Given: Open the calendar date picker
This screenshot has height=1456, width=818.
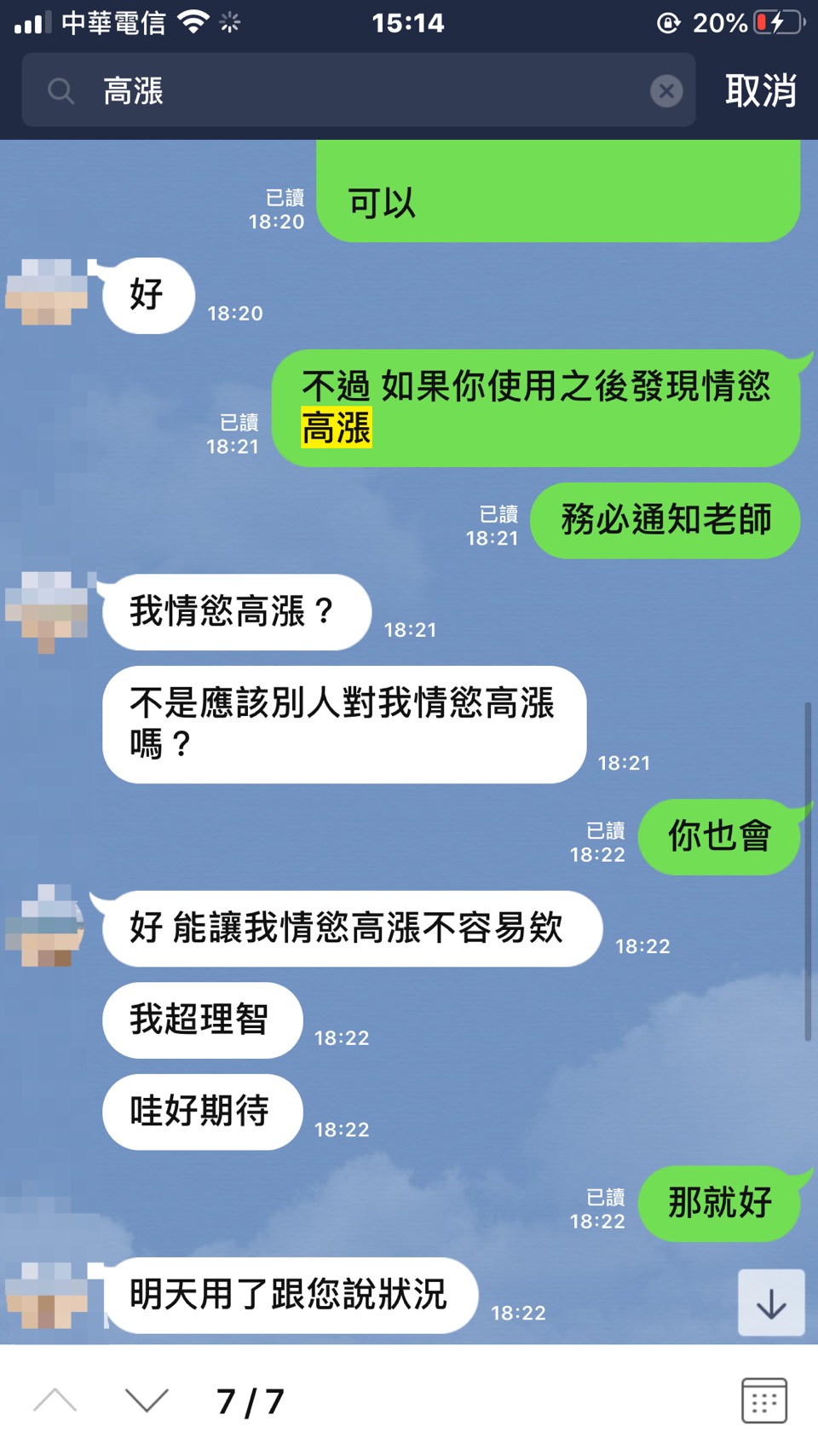Looking at the screenshot, I should [763, 1401].
